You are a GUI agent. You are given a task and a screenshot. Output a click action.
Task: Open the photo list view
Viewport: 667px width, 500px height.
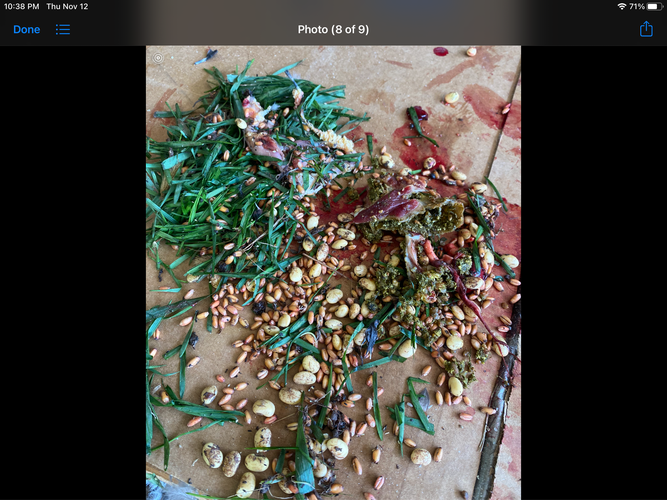click(63, 30)
